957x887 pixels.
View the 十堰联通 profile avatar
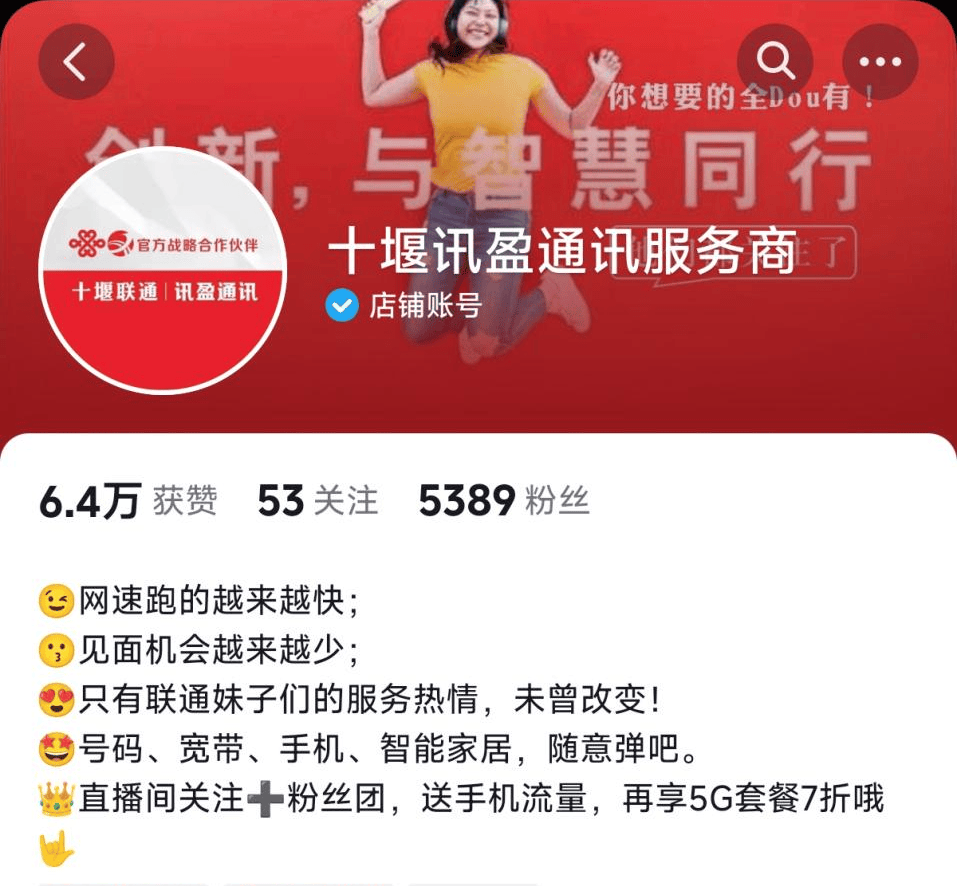tap(165, 272)
